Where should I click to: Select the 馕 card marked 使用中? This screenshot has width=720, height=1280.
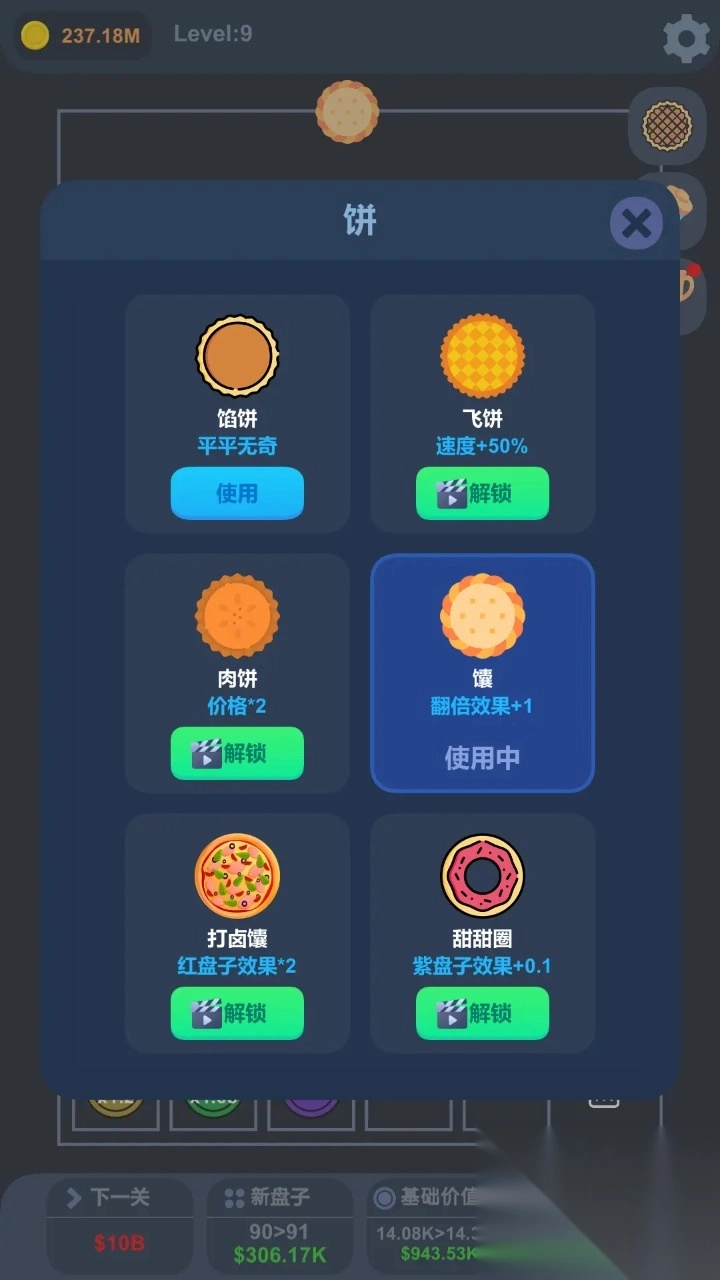(483, 675)
